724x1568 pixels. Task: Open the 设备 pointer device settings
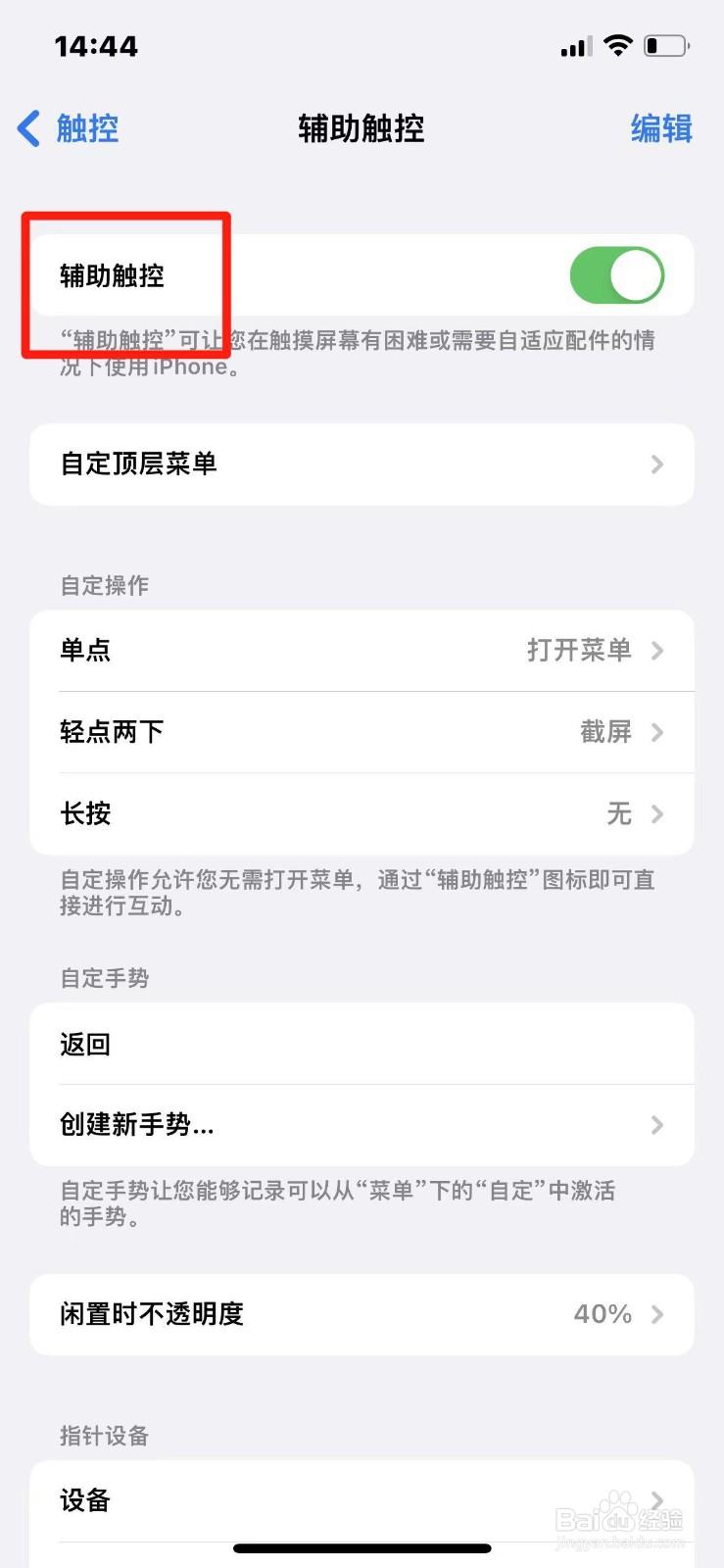coord(362,1500)
